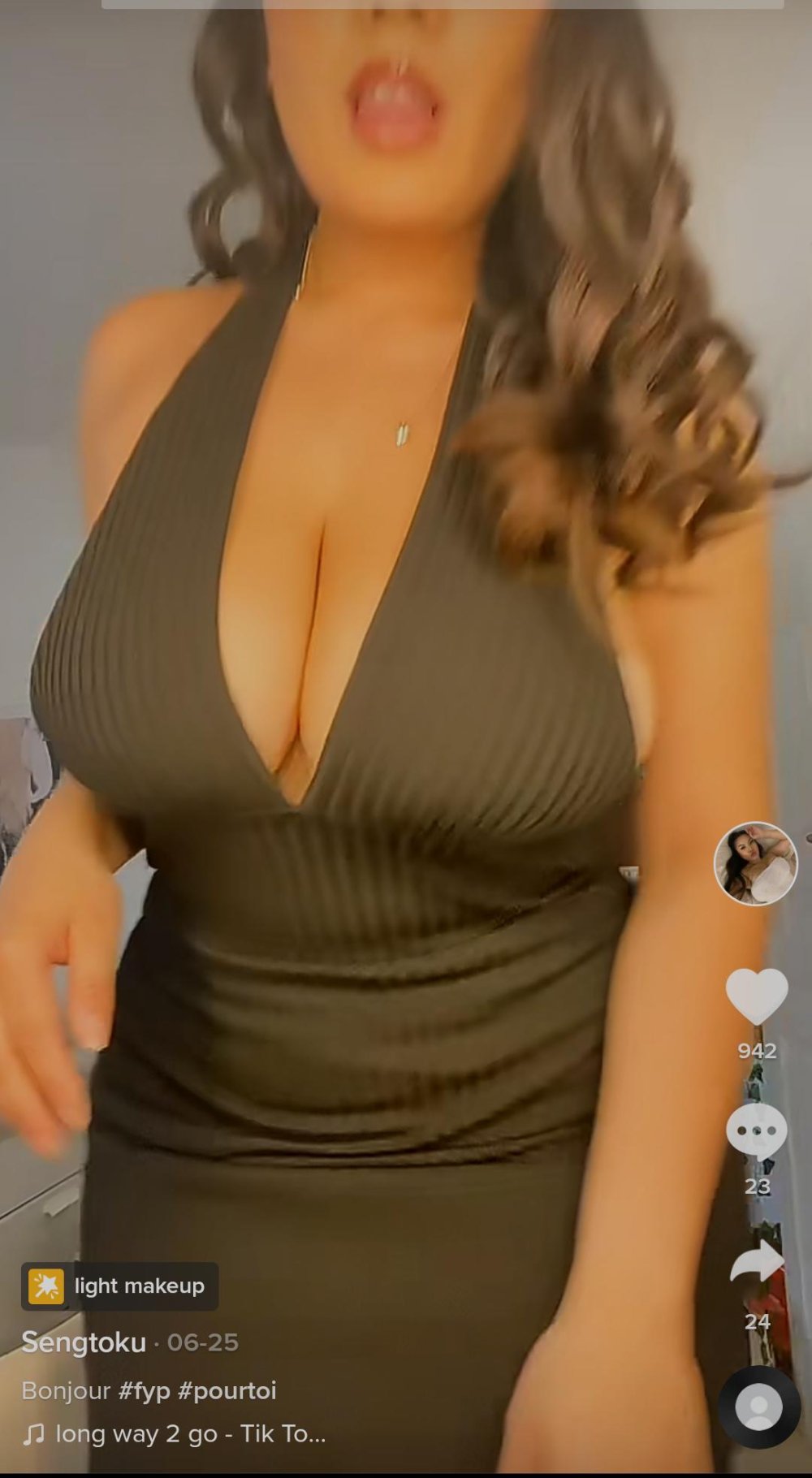Open the spinning sound disc
Viewport: 812px width, 1478px height.
758,1408
